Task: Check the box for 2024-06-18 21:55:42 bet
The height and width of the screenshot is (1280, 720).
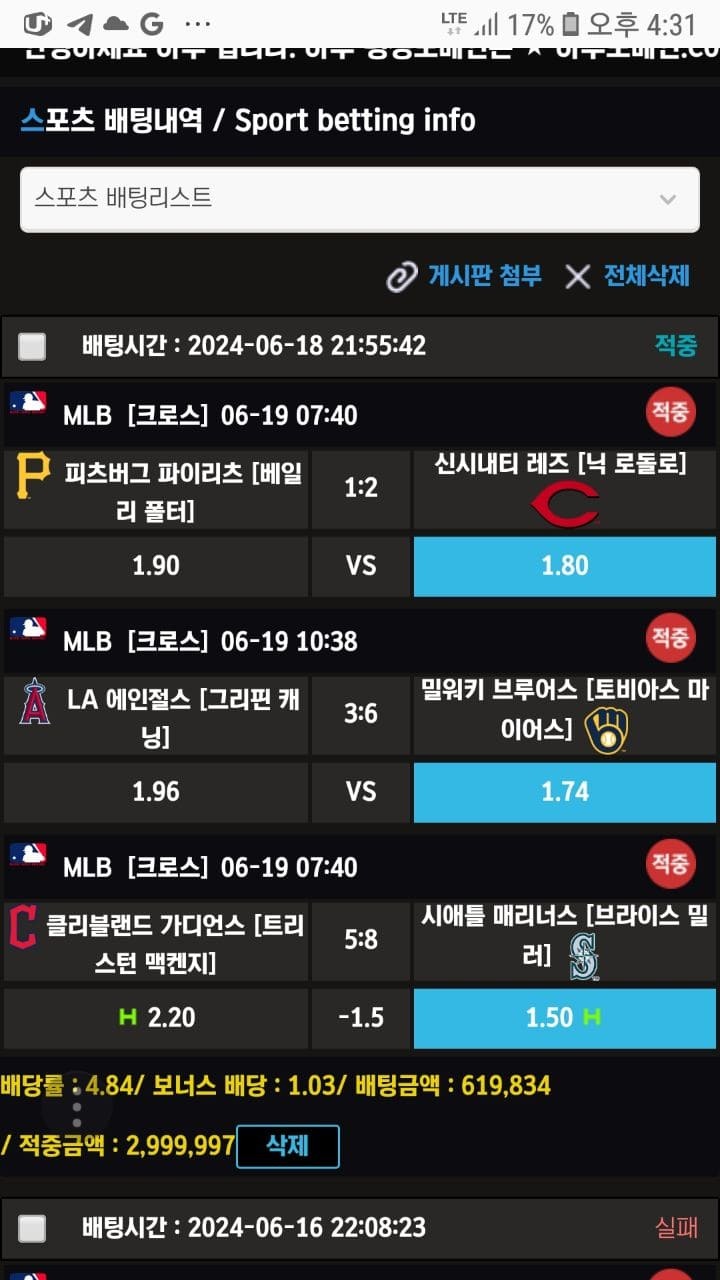Action: (33, 347)
